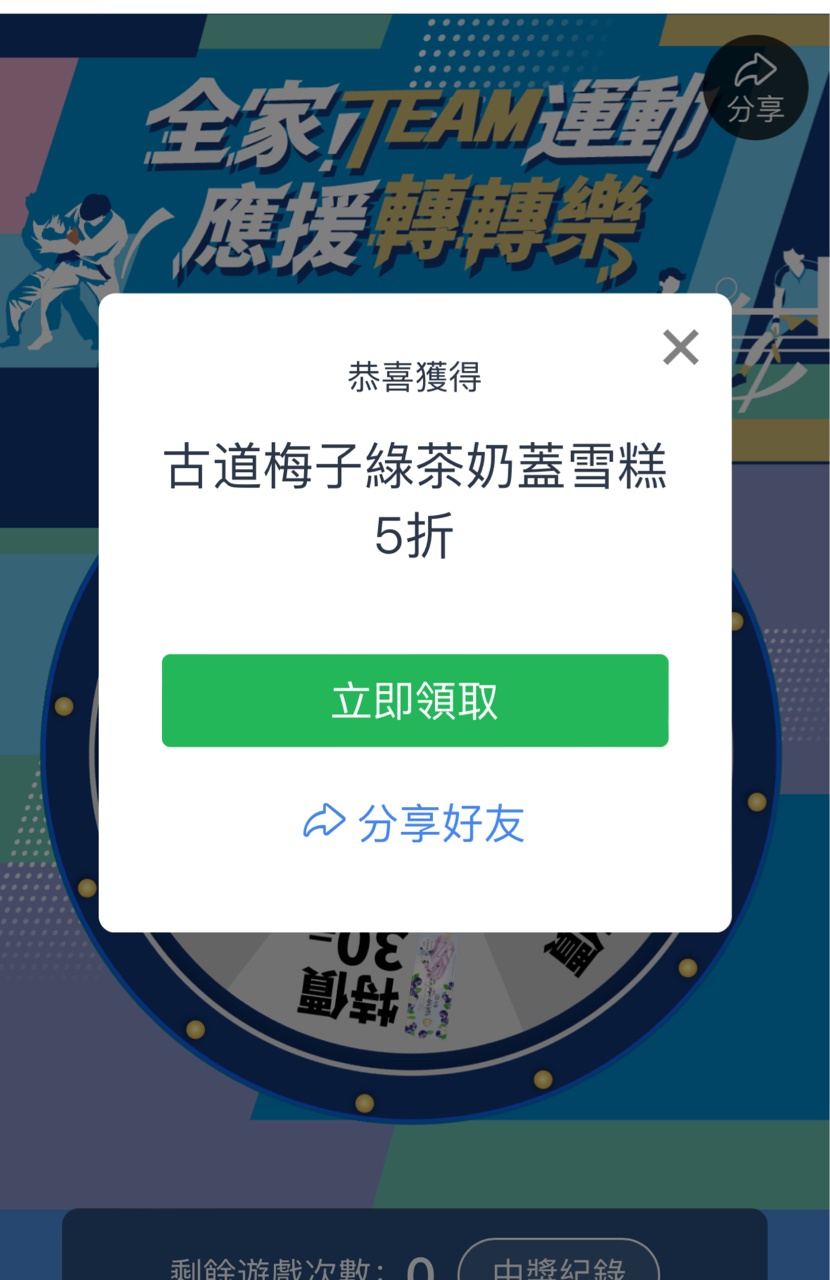This screenshot has height=1280, width=830.
Task: Tap 分享好友 to share with friends
Action: 415,824
